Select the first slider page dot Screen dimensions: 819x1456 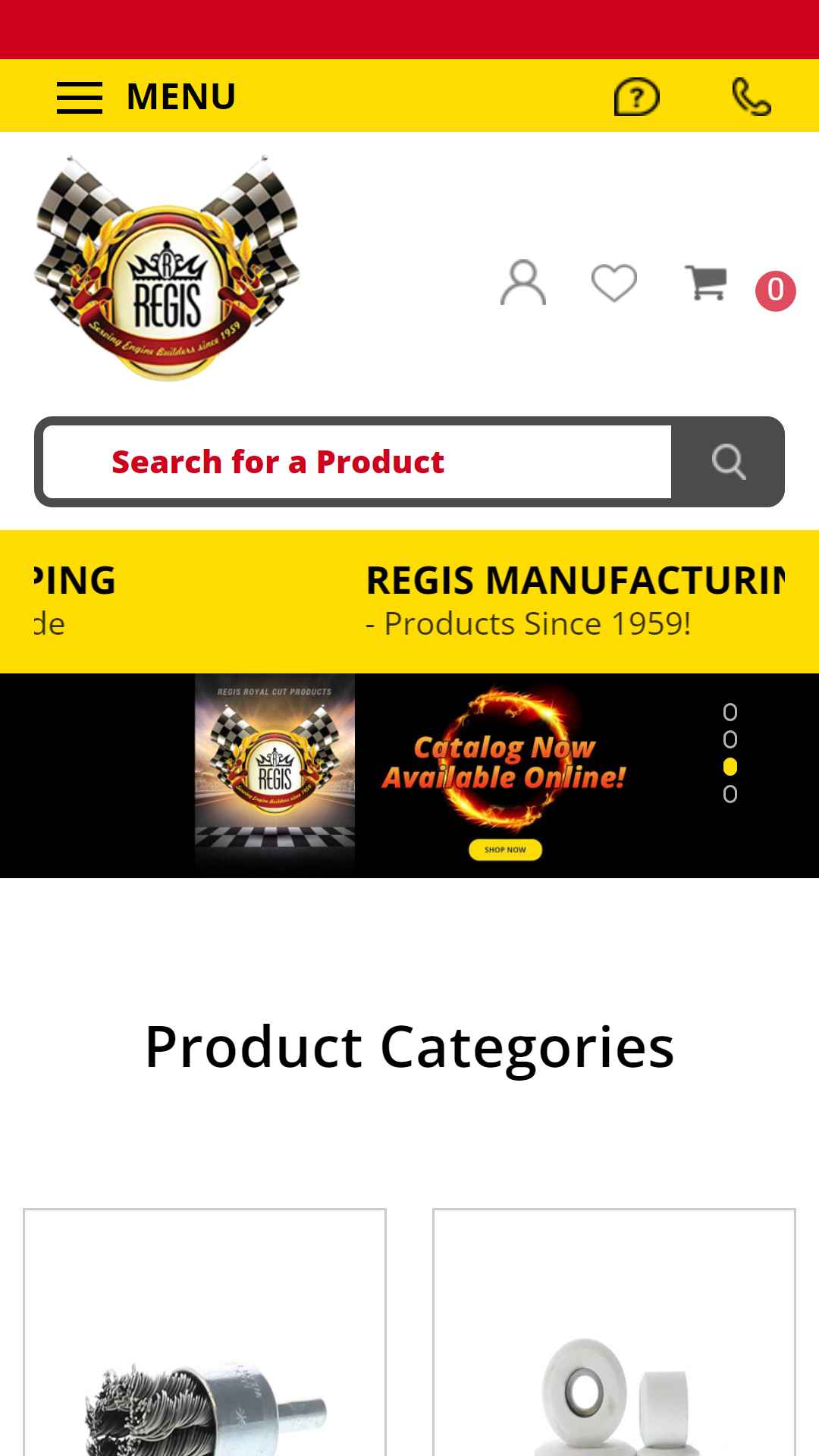pos(730,712)
